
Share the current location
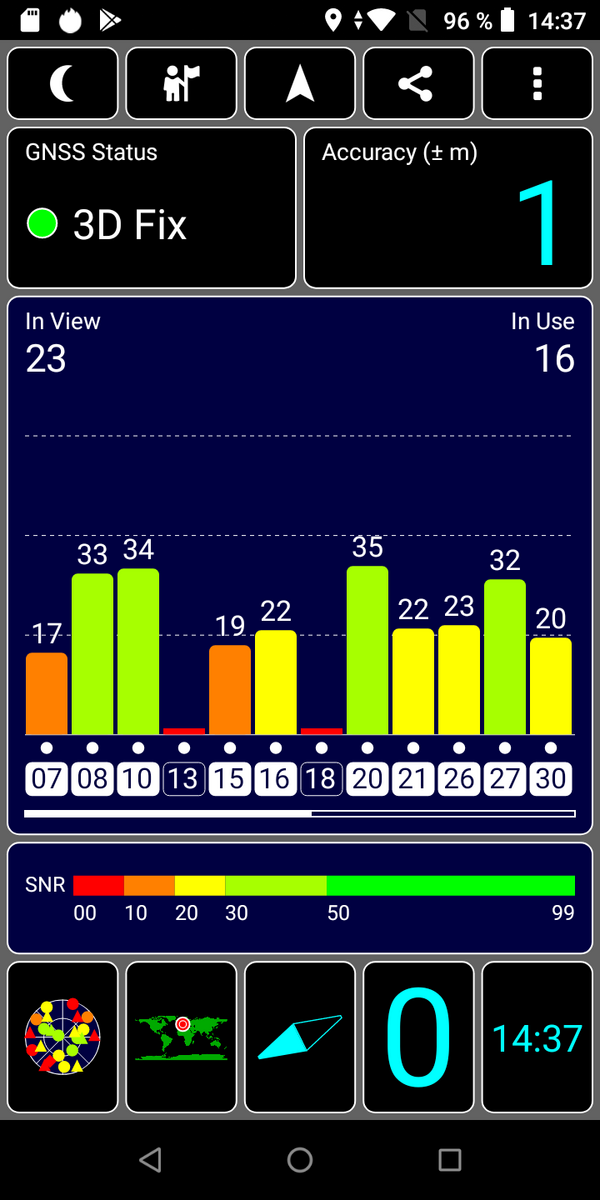[x=418, y=84]
